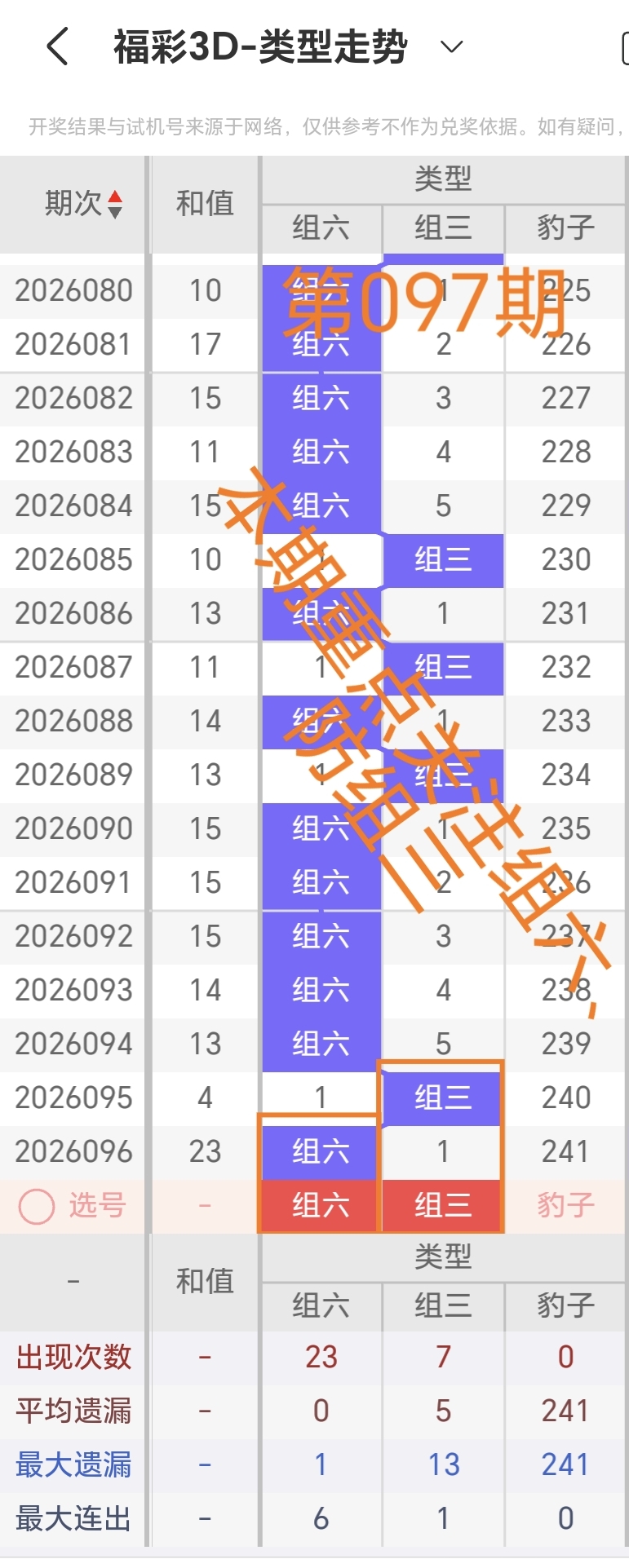Deselect 豹子 in the 选号 row
This screenshot has width=629, height=1568.
click(565, 1205)
